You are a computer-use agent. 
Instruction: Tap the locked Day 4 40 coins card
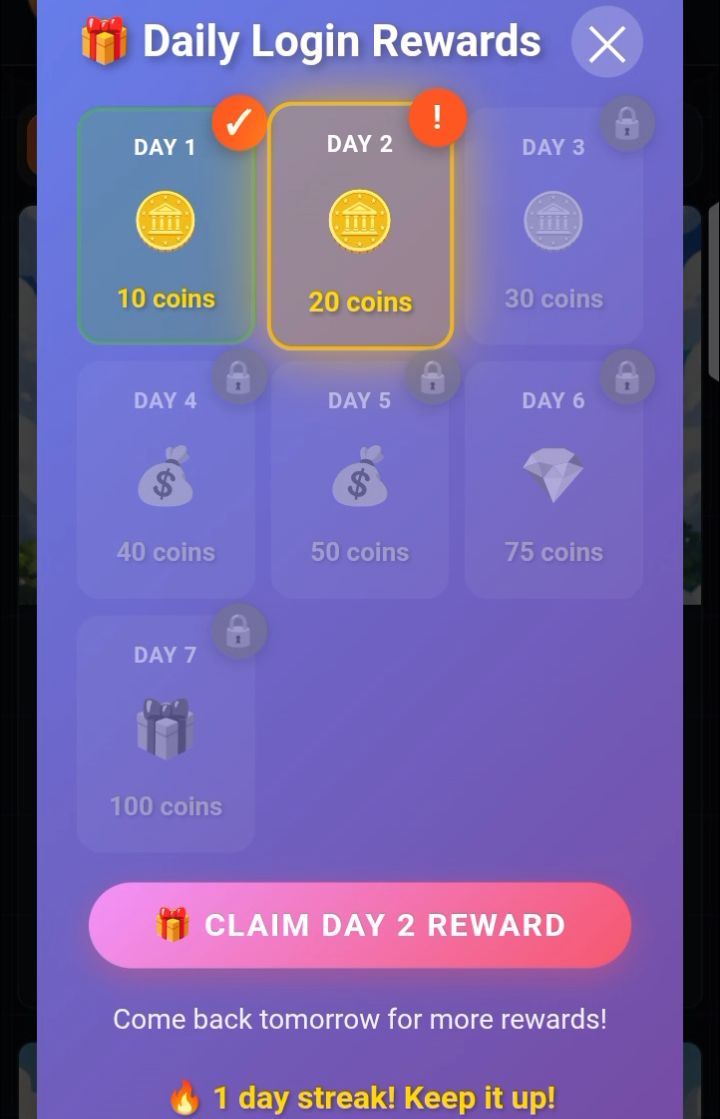(166, 480)
